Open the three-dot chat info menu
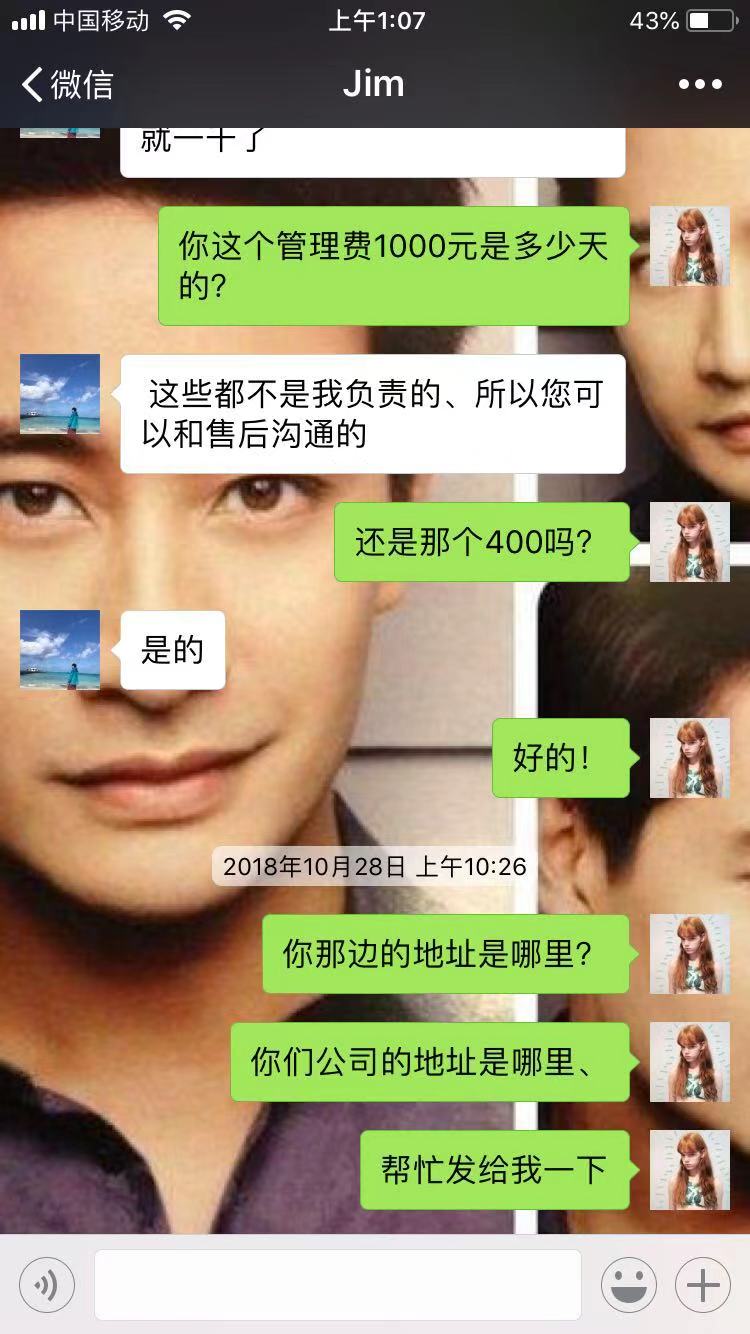Screen dimensions: 750x1334 (x=700, y=84)
